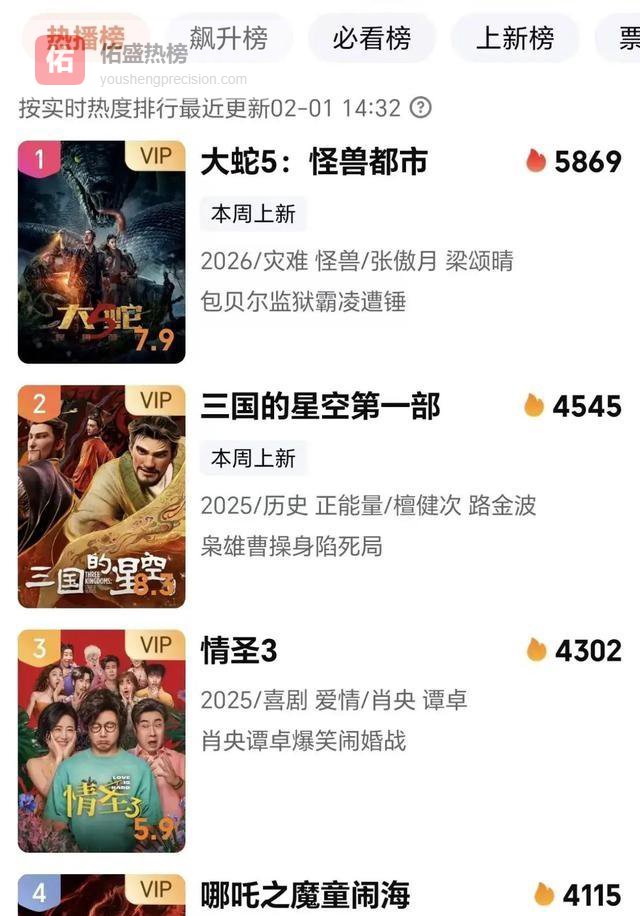640x916 pixels.
Task: Open 情圣3 movie entry
Action: (x=240, y=651)
